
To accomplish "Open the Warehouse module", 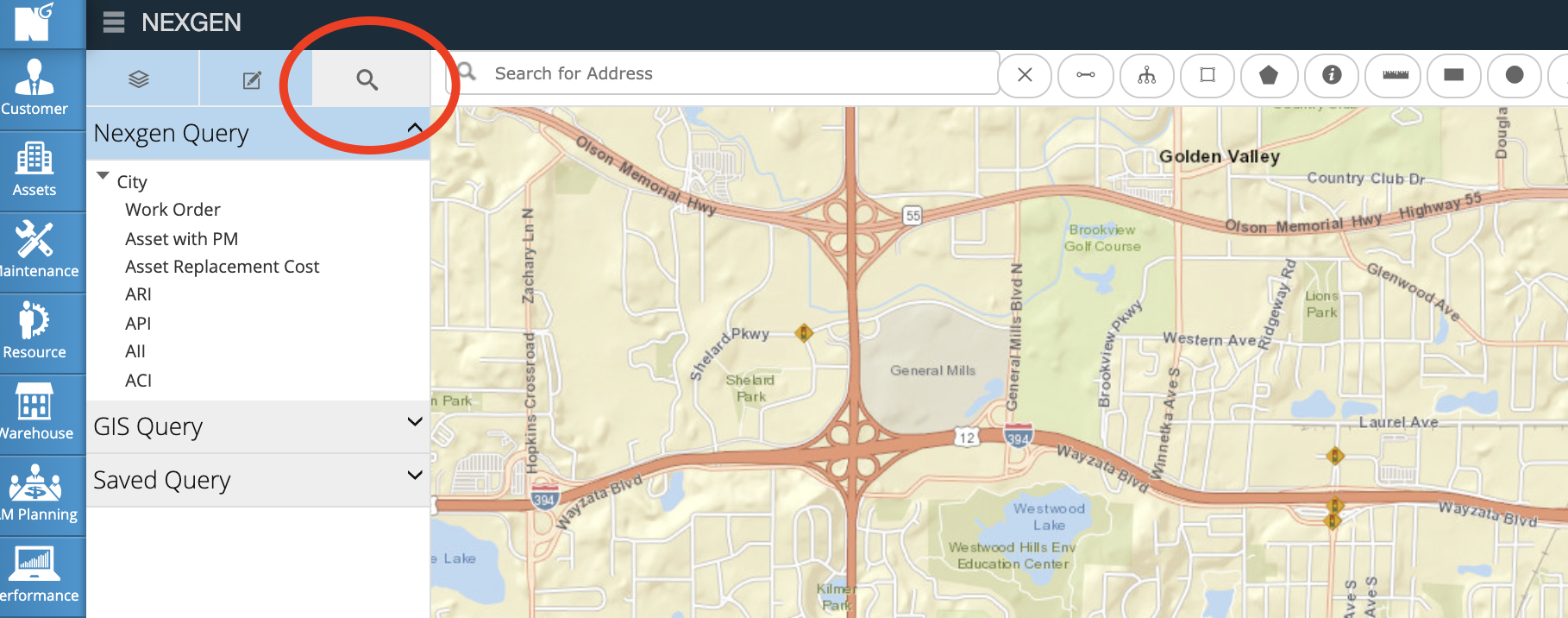I will [x=34, y=413].
